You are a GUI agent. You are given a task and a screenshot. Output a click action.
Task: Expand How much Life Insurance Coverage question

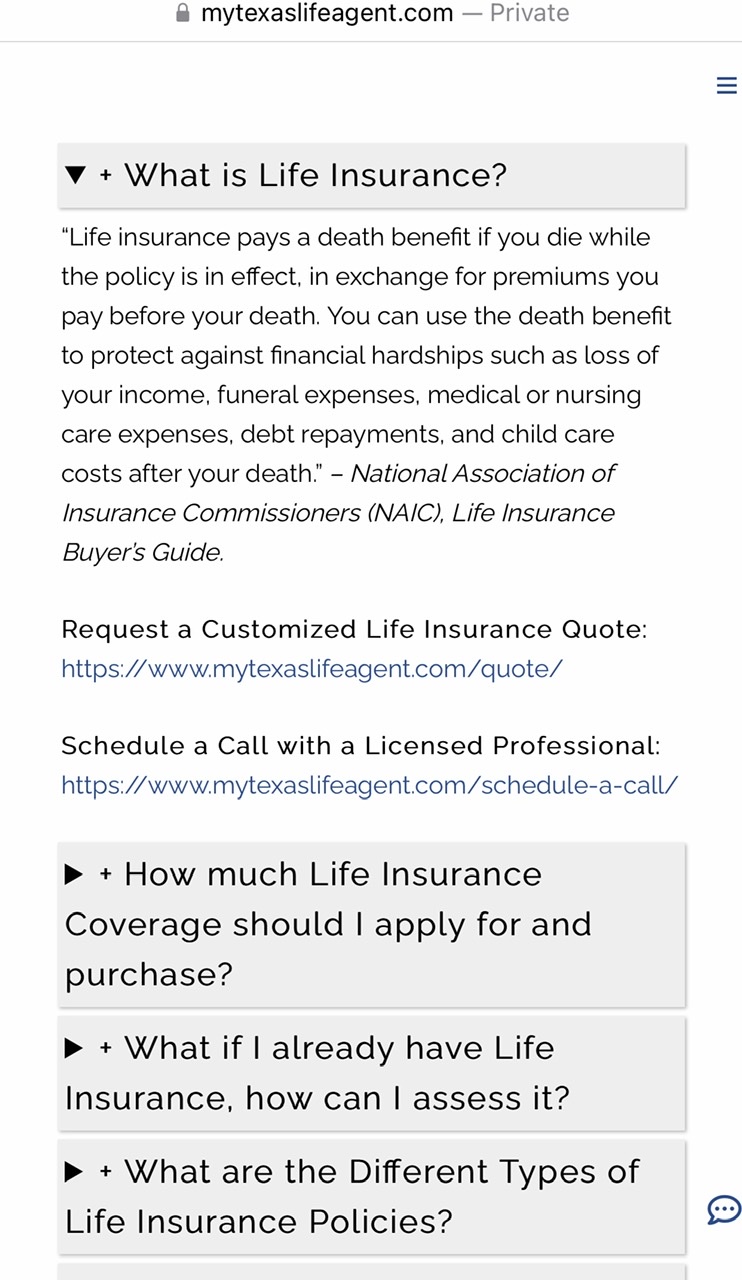coord(371,924)
